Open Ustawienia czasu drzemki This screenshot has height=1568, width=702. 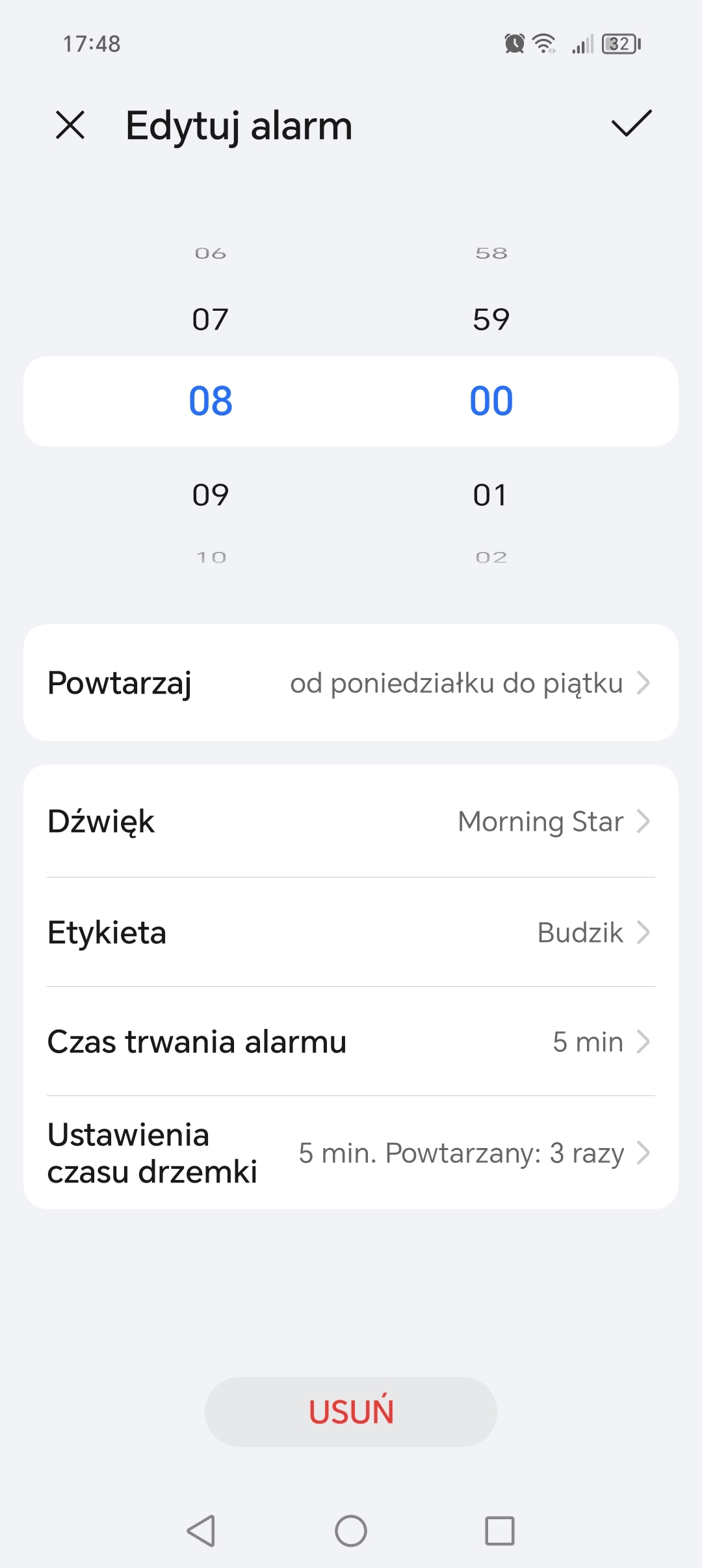[351, 1153]
